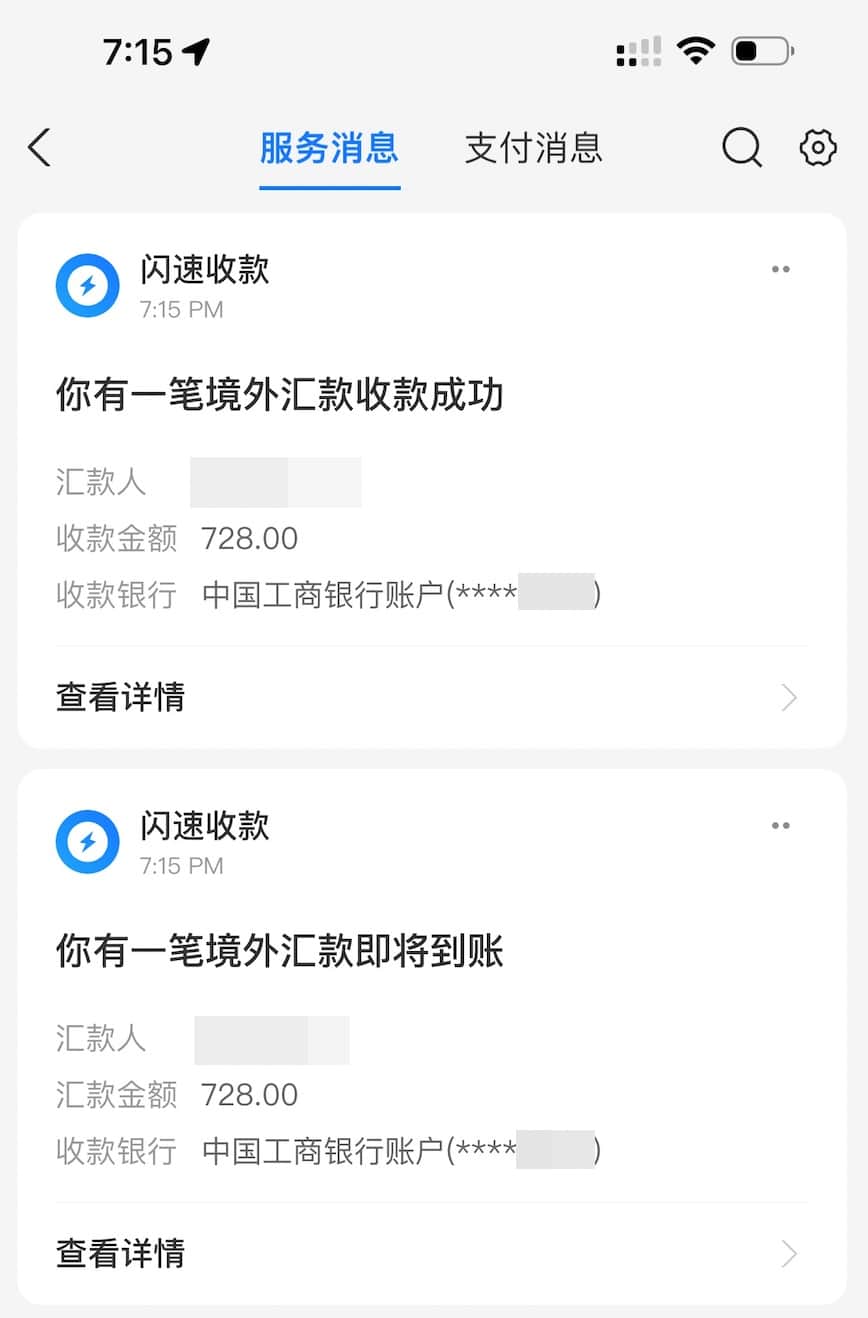Tap the first 闪速收款 lightning avatar
This screenshot has width=868, height=1318.
pyautogui.click(x=87, y=285)
